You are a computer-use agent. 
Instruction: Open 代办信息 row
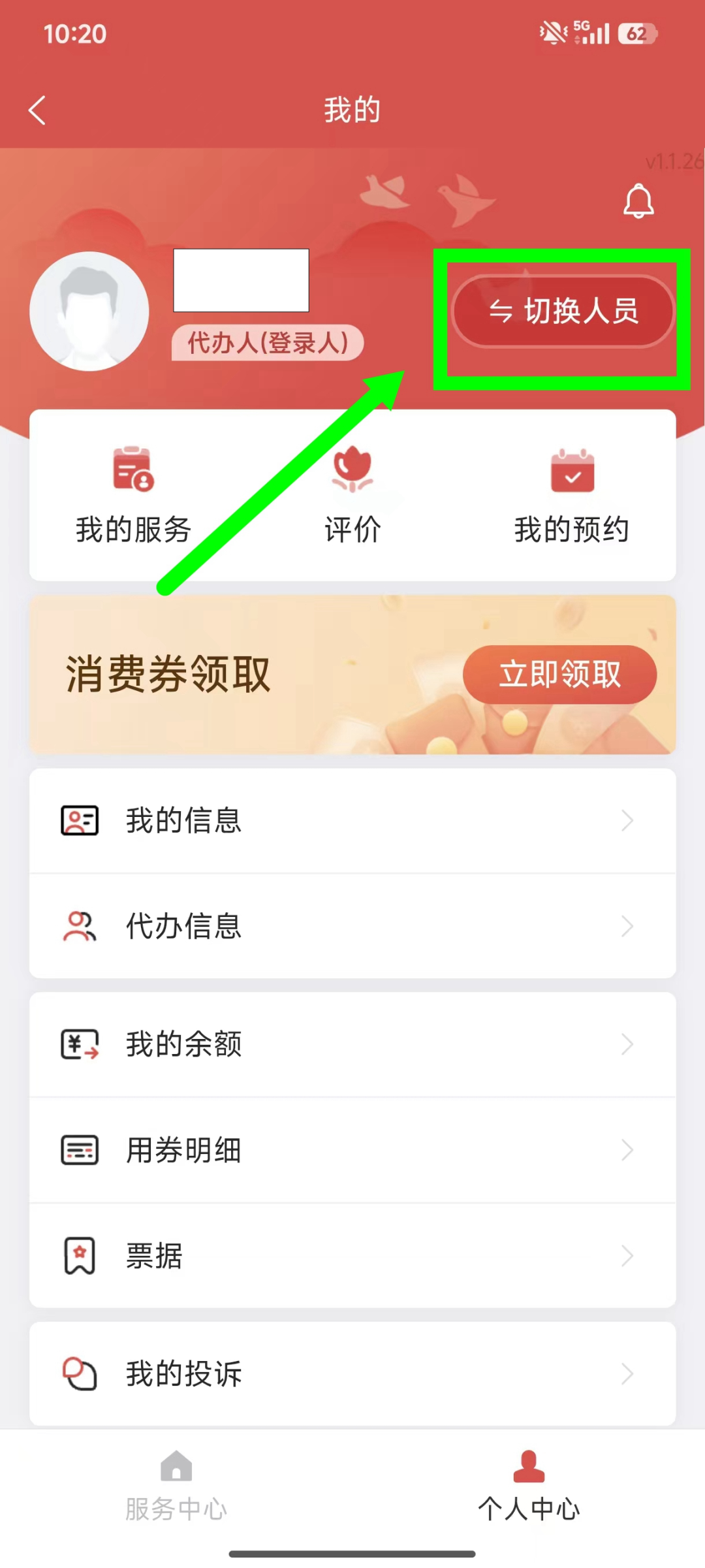(352, 926)
